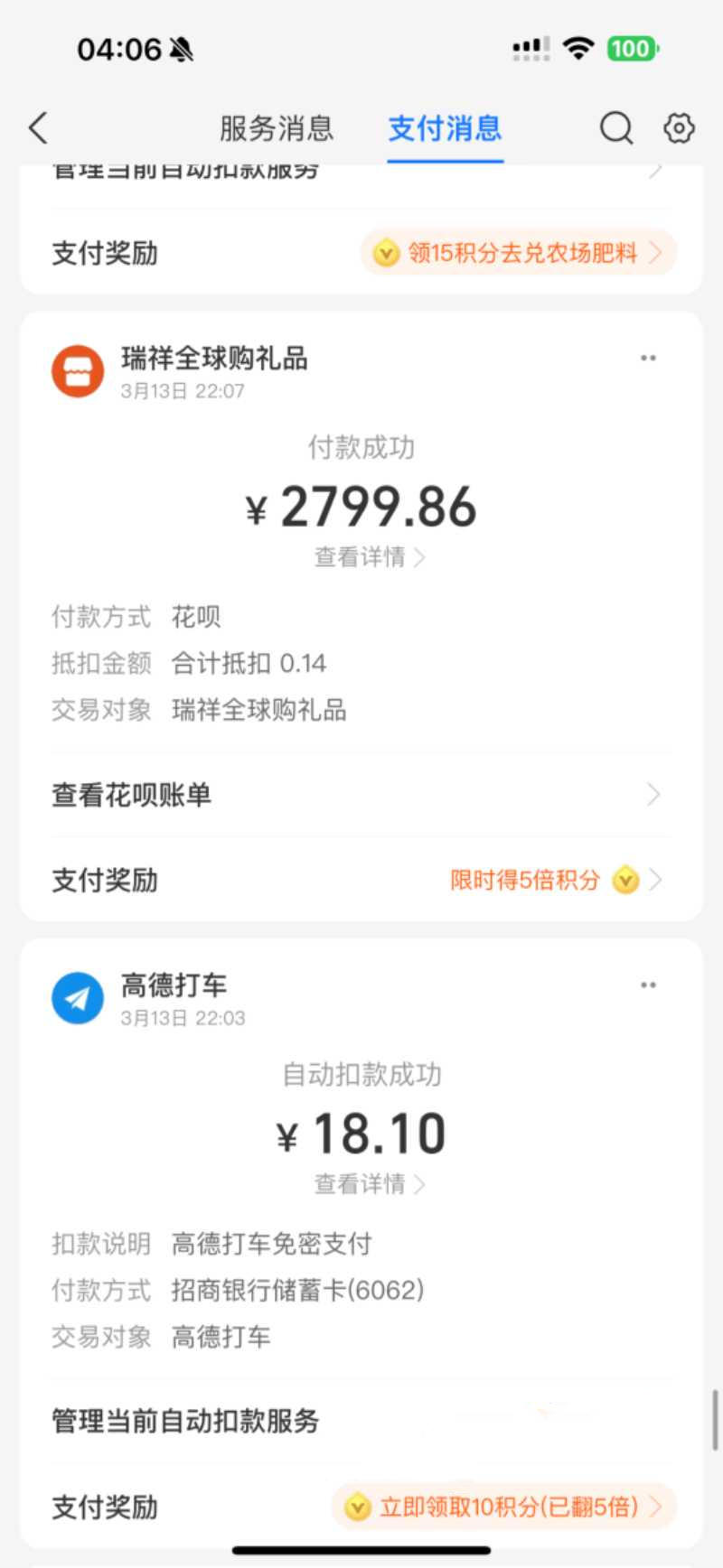723x1568 pixels.
Task: Expand 查看详情 under ¥18.10 deduction
Action: [361, 1184]
